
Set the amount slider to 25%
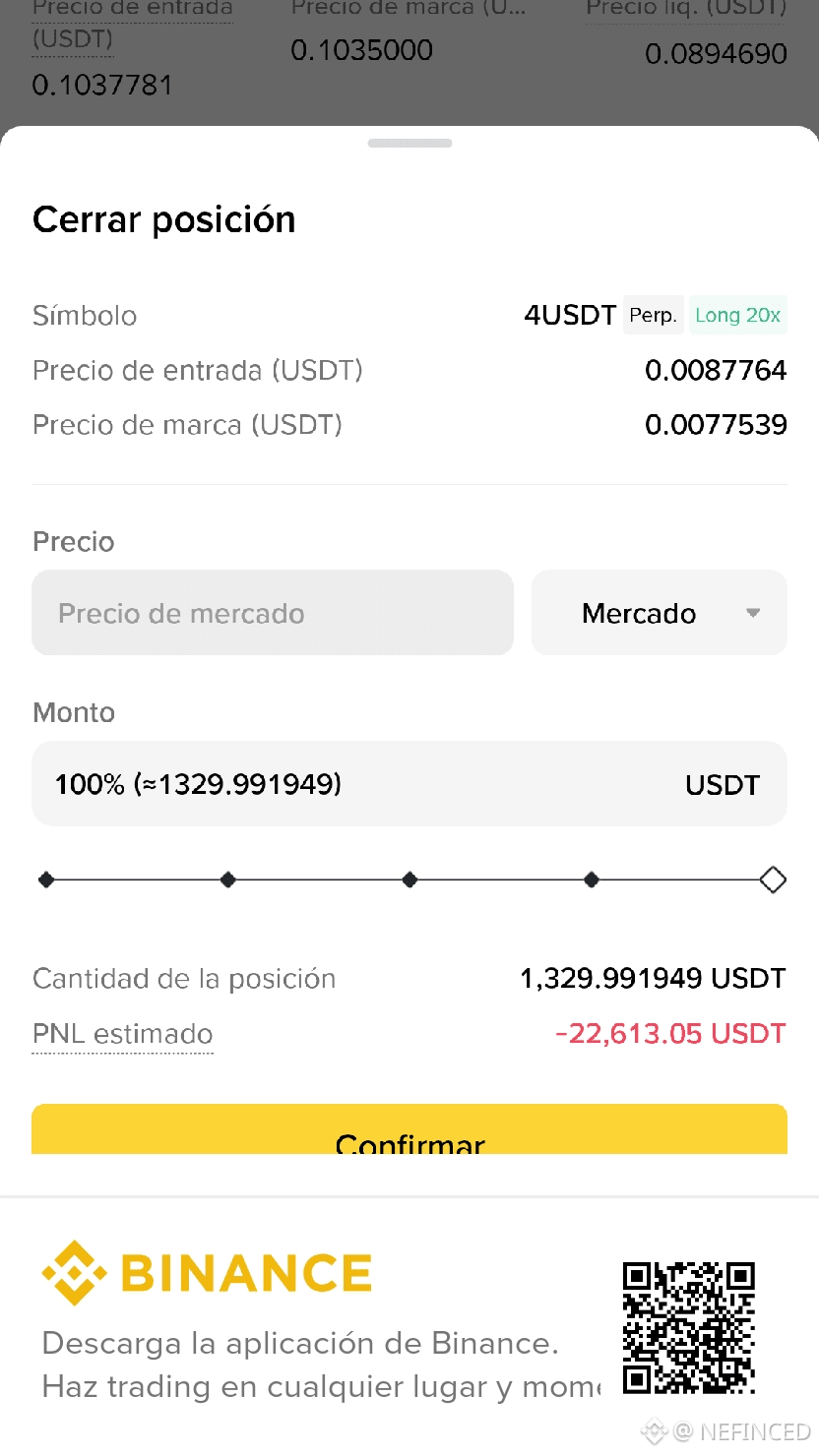[228, 880]
